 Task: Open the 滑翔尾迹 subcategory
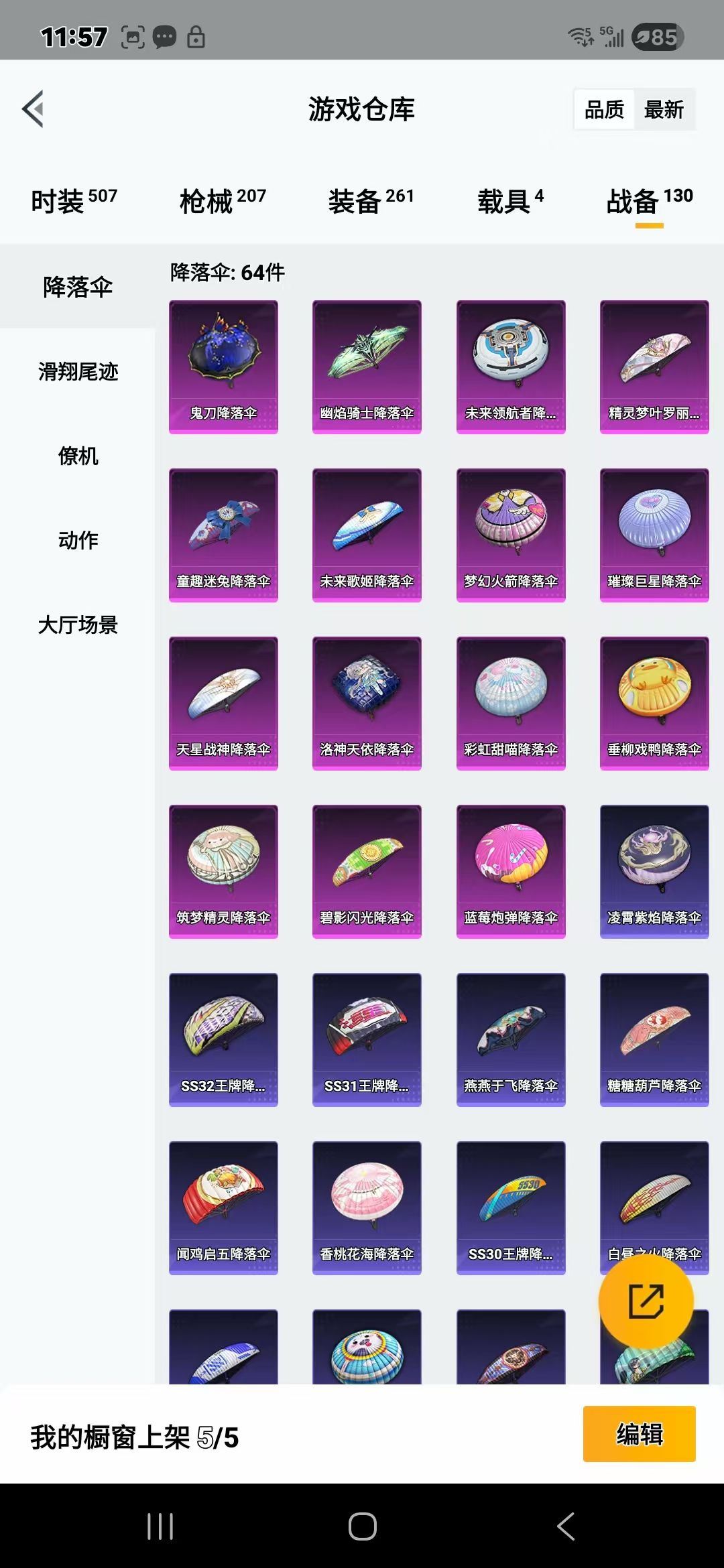[78, 371]
